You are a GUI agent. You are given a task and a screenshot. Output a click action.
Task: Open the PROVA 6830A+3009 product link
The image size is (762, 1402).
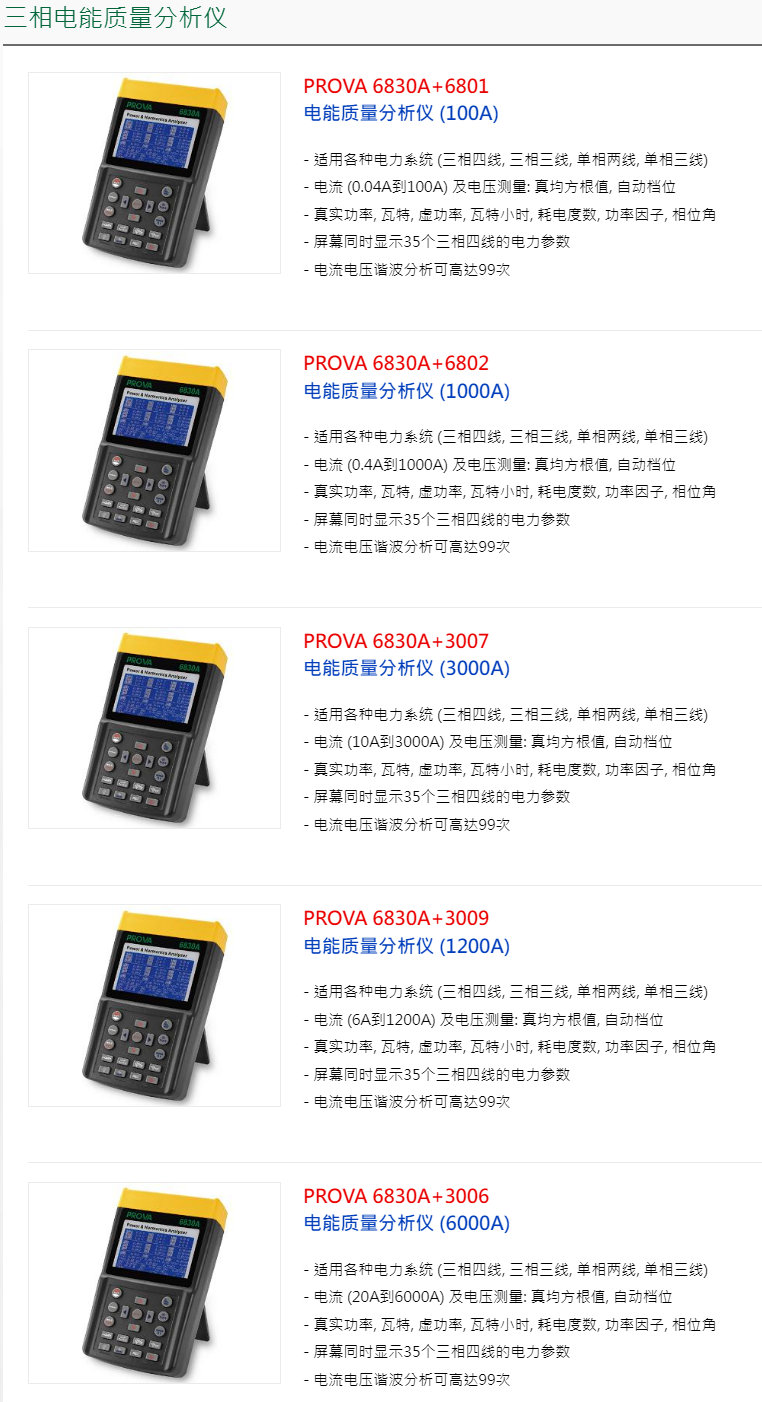[x=396, y=918]
